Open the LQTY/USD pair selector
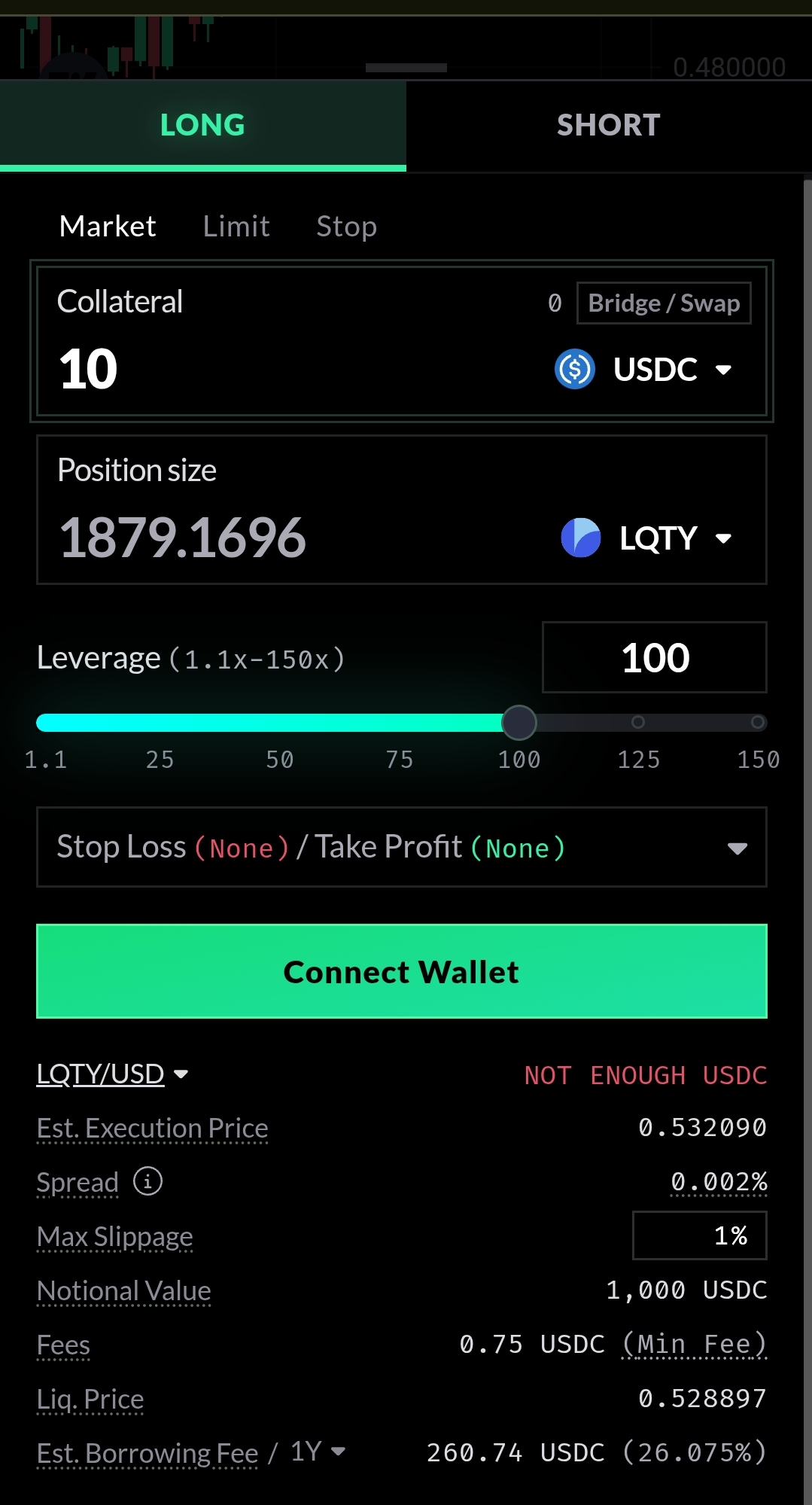The width and height of the screenshot is (812, 1505). tap(111, 1074)
